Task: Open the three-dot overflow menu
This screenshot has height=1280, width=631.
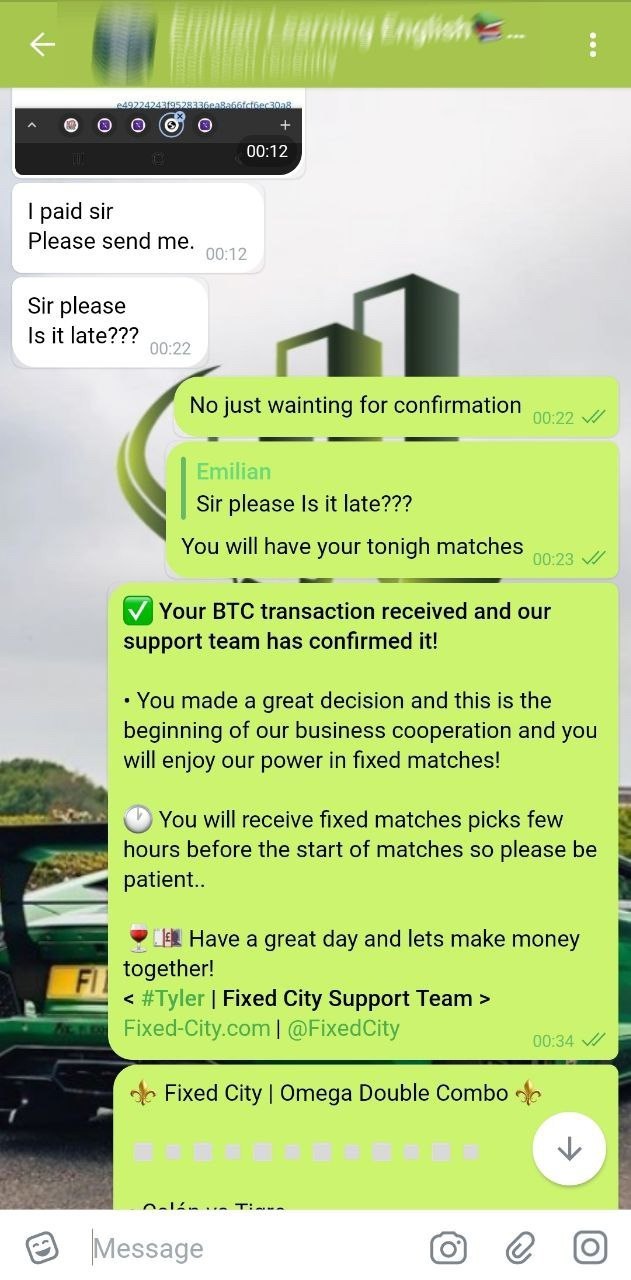Action: click(593, 44)
